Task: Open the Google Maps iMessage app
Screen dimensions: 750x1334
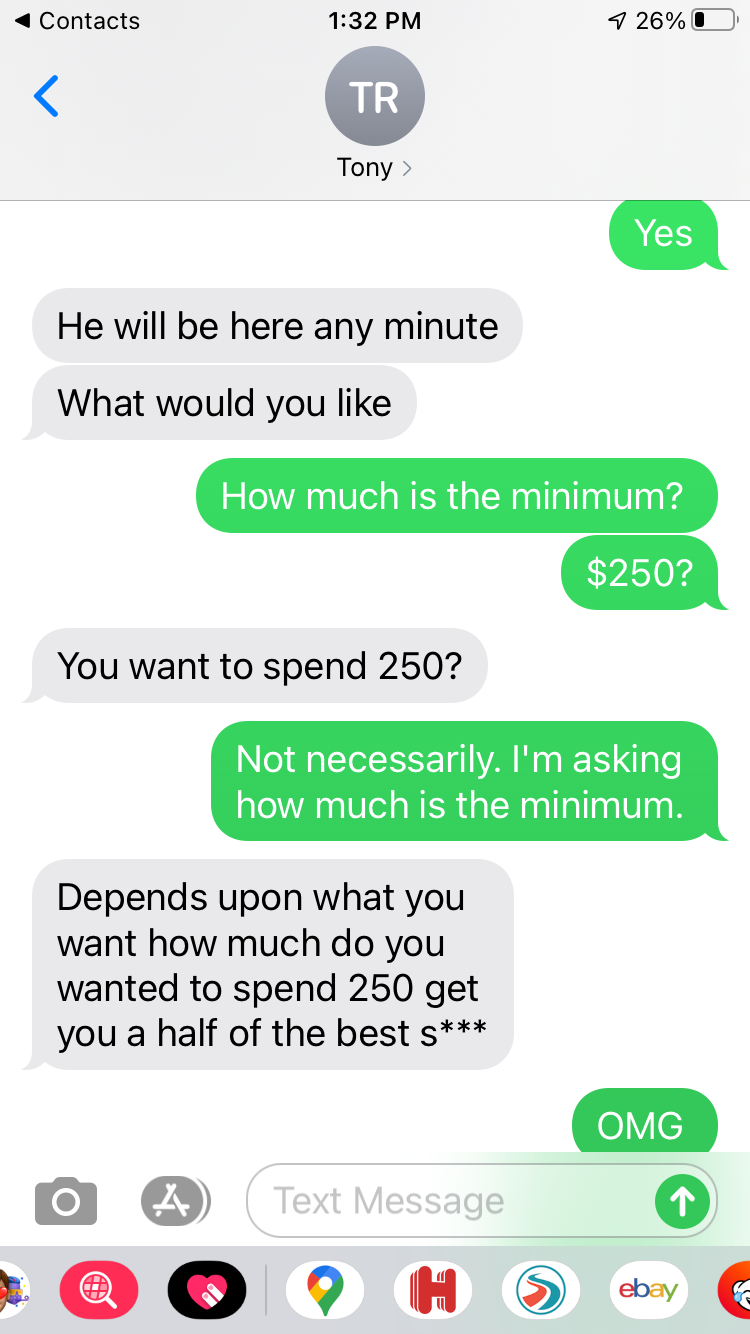Action: coord(323,1290)
